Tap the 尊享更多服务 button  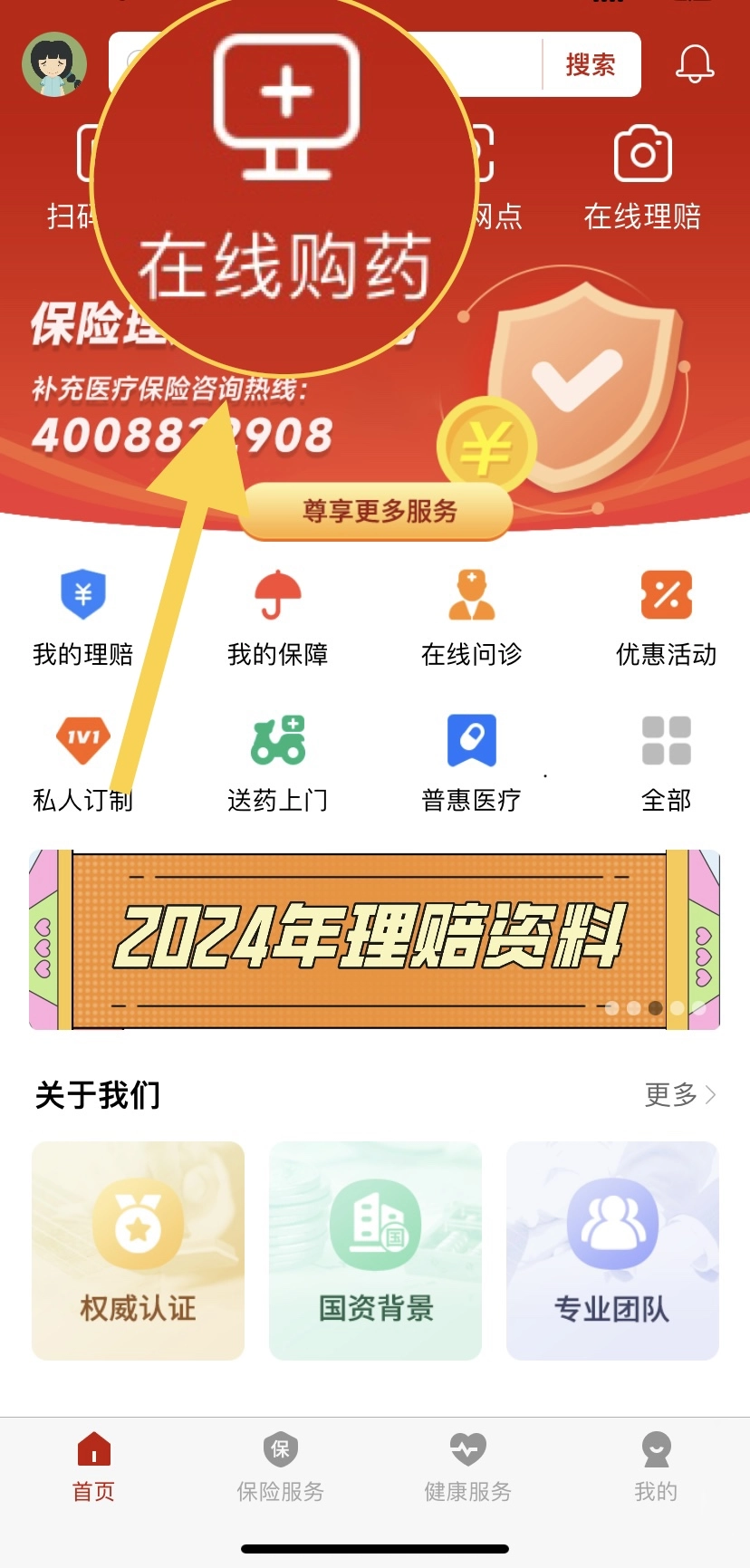(379, 511)
